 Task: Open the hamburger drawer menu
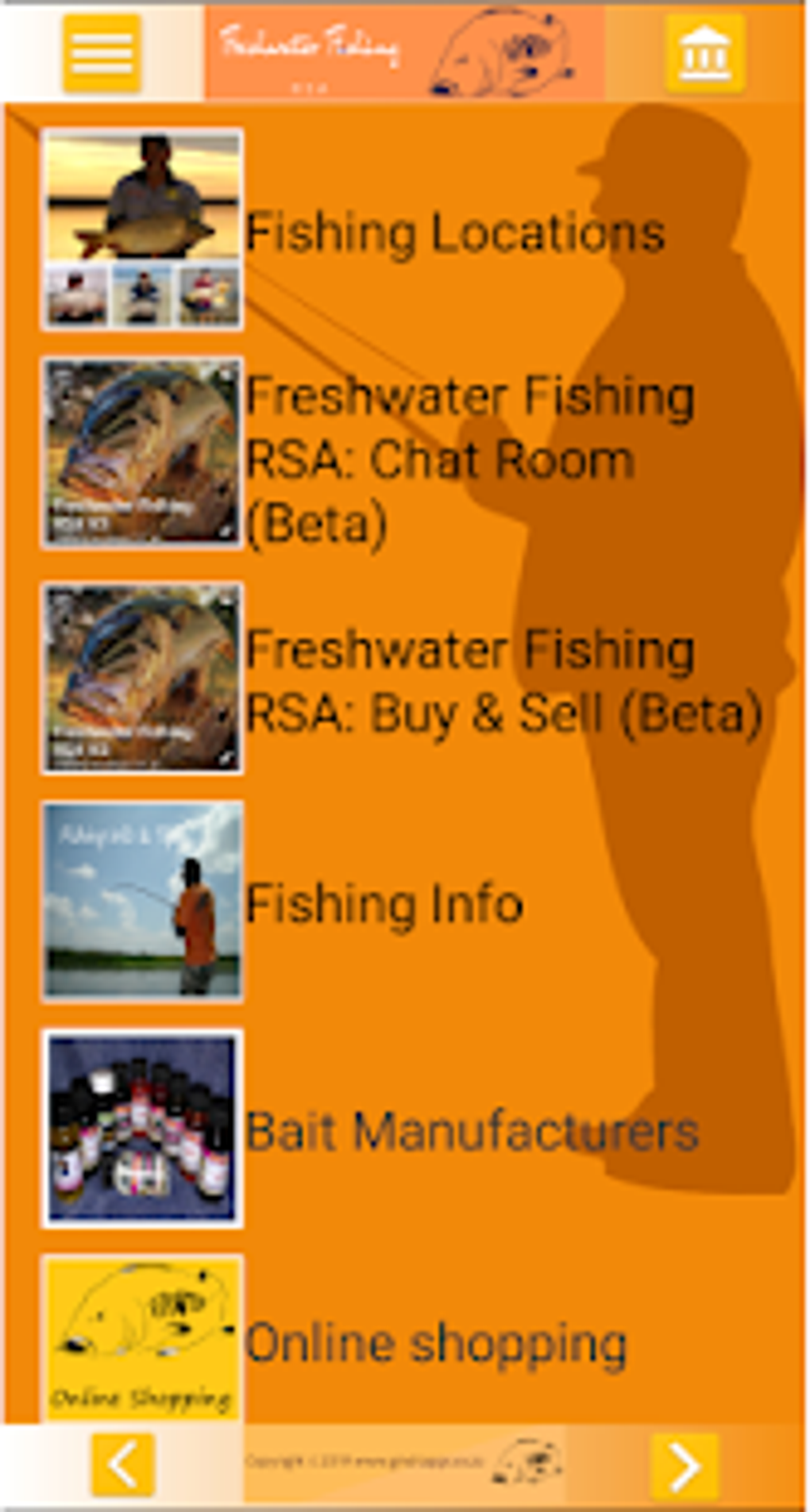click(102, 53)
